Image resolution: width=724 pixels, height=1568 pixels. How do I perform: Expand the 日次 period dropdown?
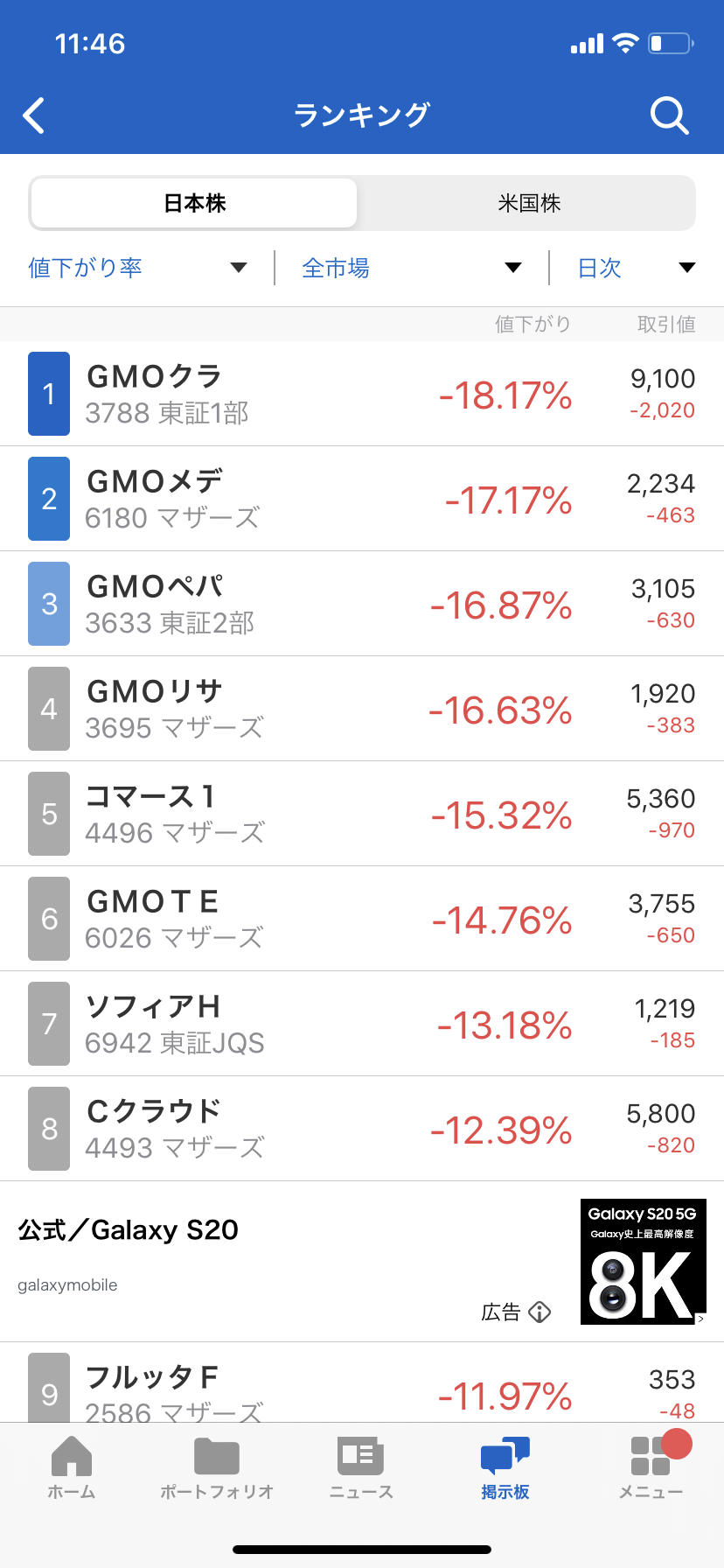(x=637, y=268)
